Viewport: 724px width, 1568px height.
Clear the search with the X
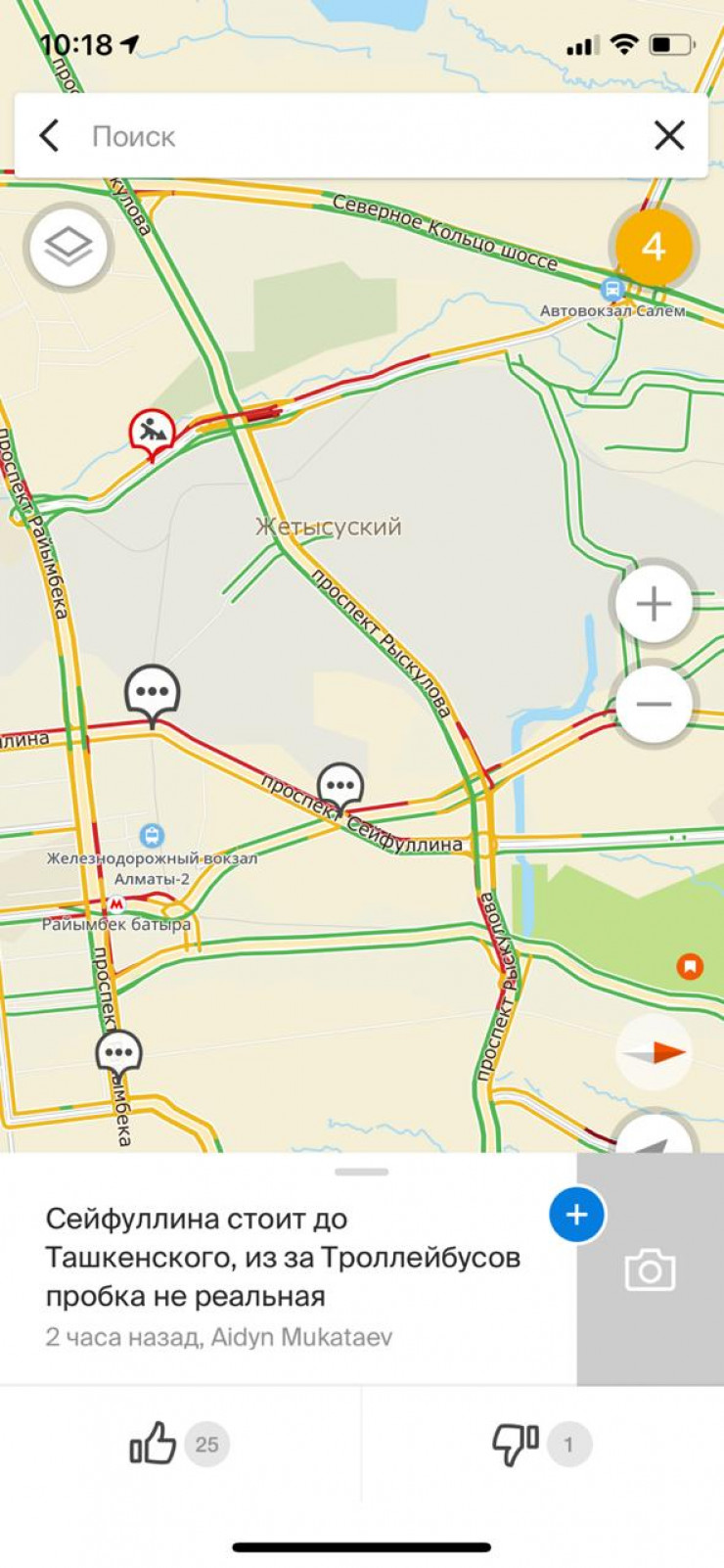669,136
